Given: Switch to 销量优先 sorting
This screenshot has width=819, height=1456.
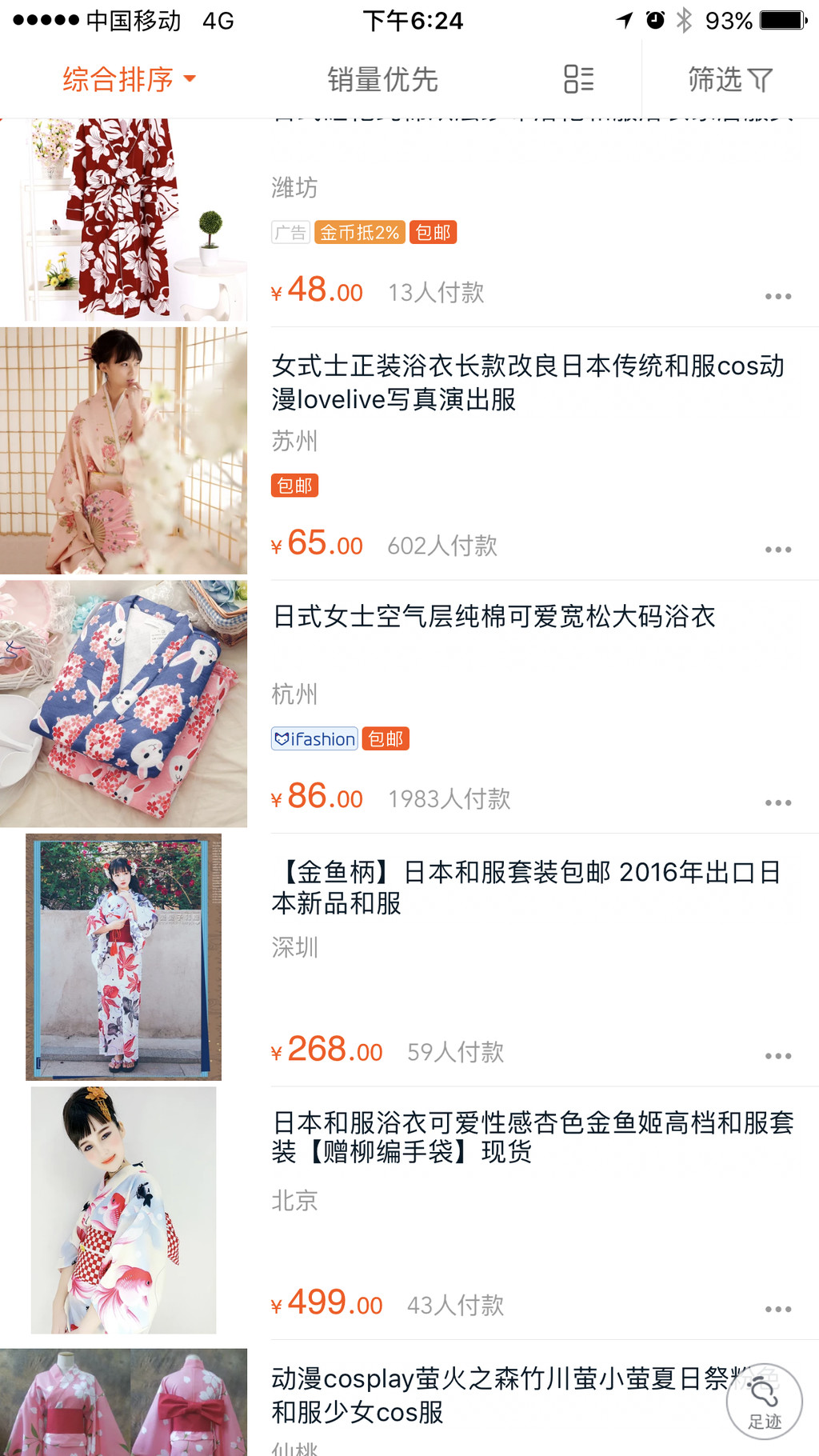Looking at the screenshot, I should pos(384,78).
